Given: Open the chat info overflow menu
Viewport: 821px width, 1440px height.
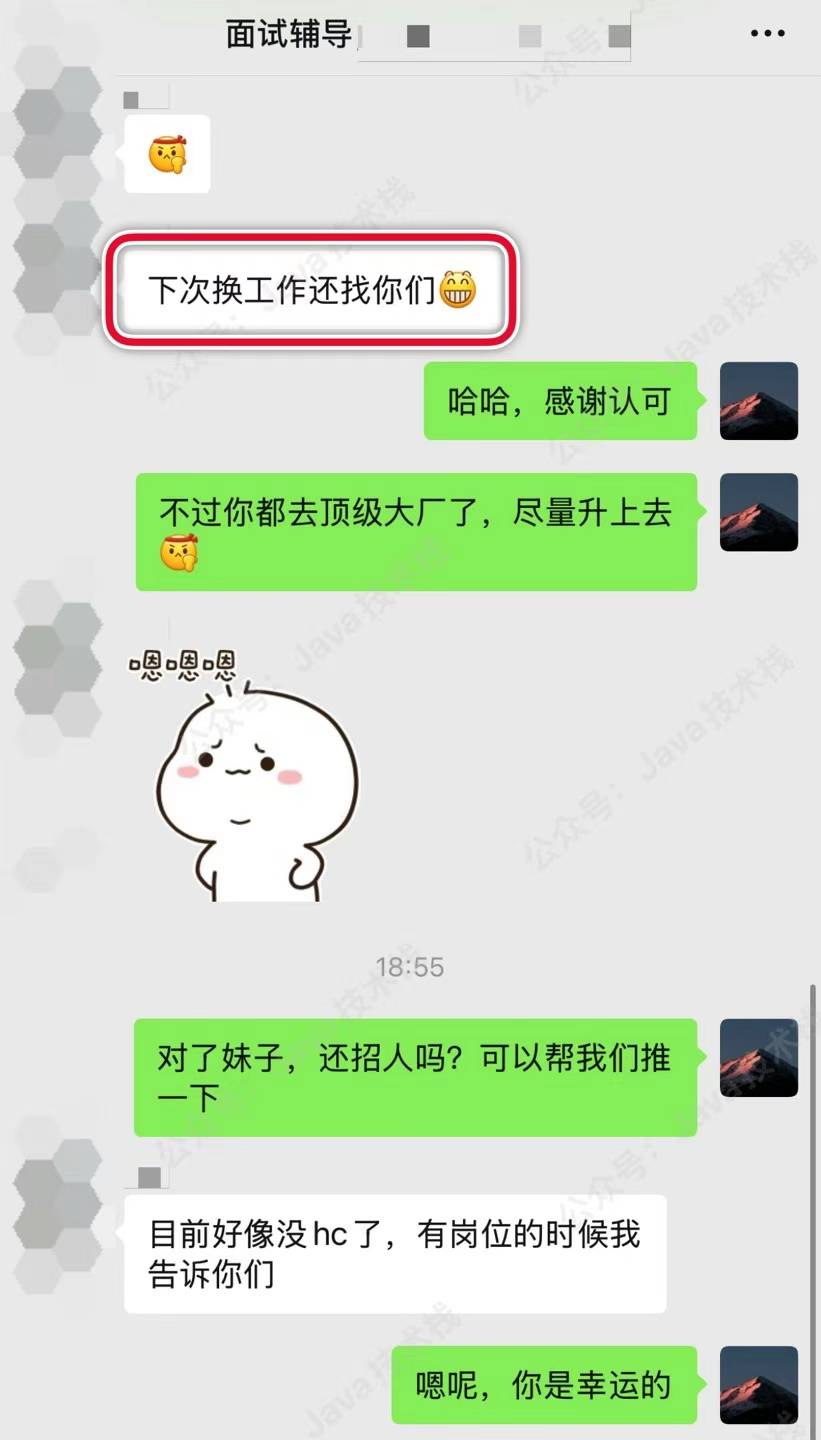Looking at the screenshot, I should click(767, 34).
